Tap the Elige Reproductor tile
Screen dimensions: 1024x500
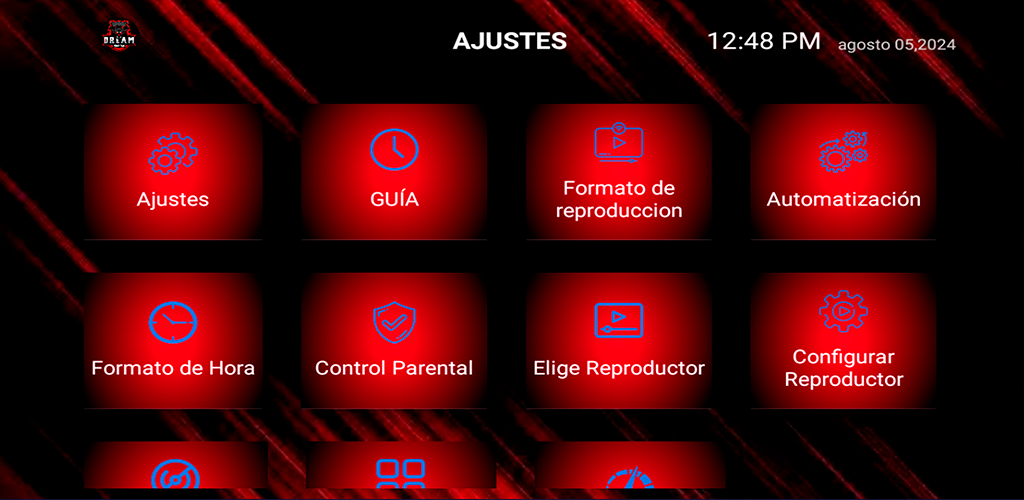(619, 340)
